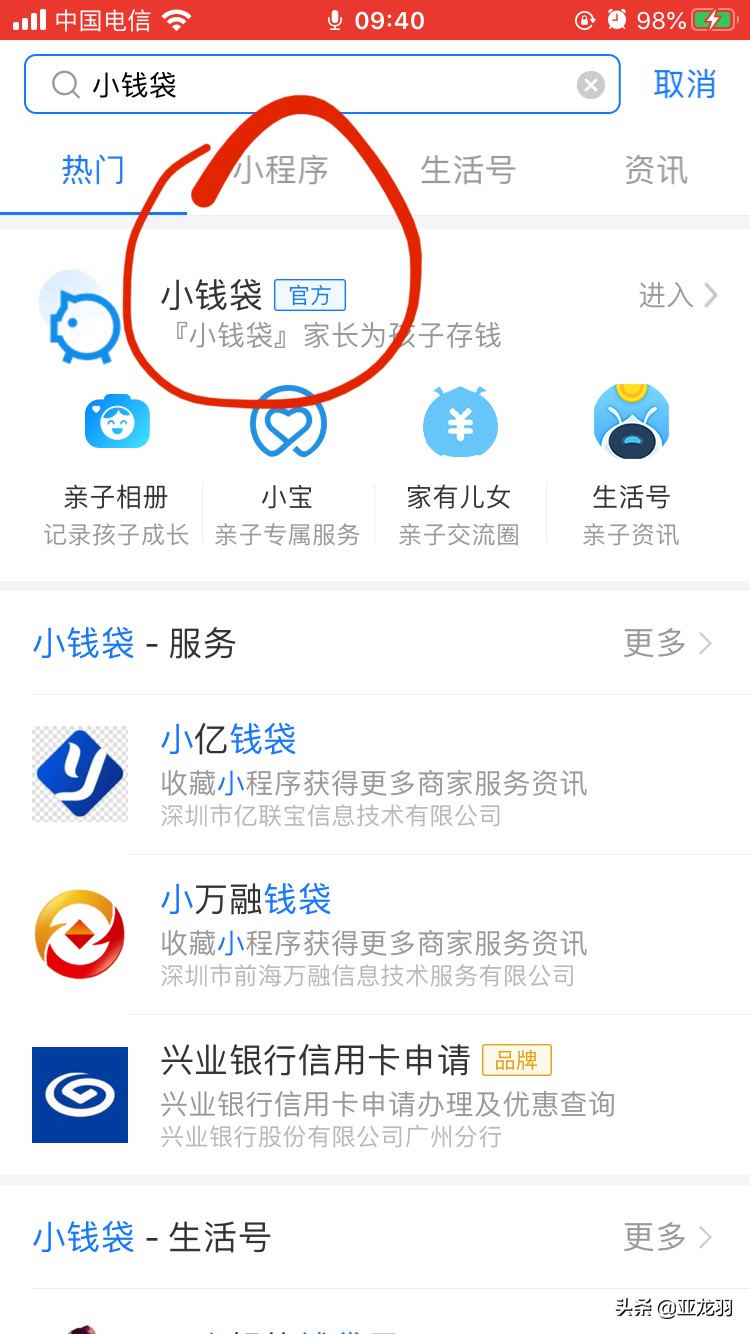Screen dimensions: 750x1334
Task: Switch to the 小程序 tab
Action: [280, 170]
